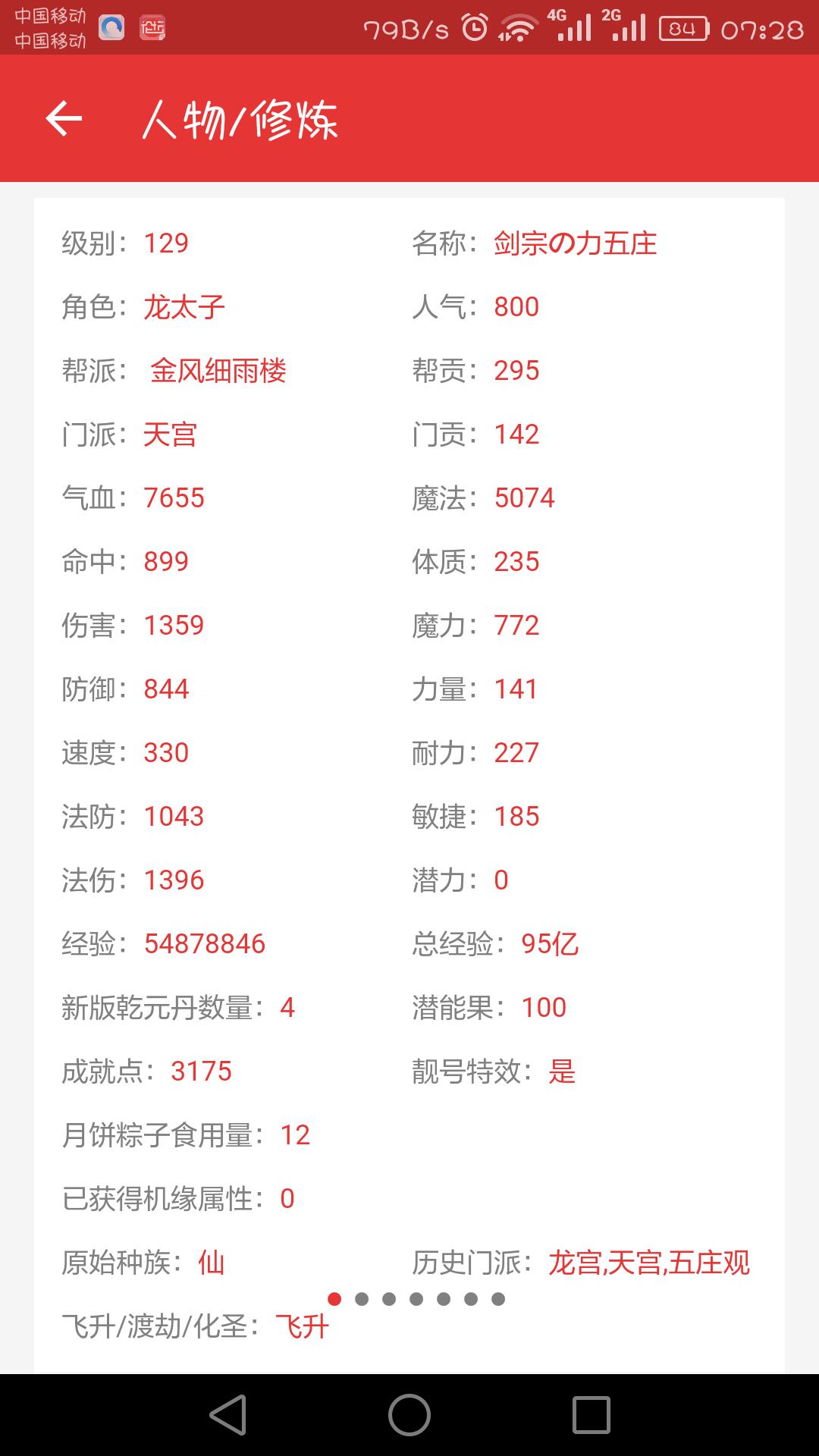Open the recent apps view
The height and width of the screenshot is (1456, 819).
pyautogui.click(x=591, y=1415)
